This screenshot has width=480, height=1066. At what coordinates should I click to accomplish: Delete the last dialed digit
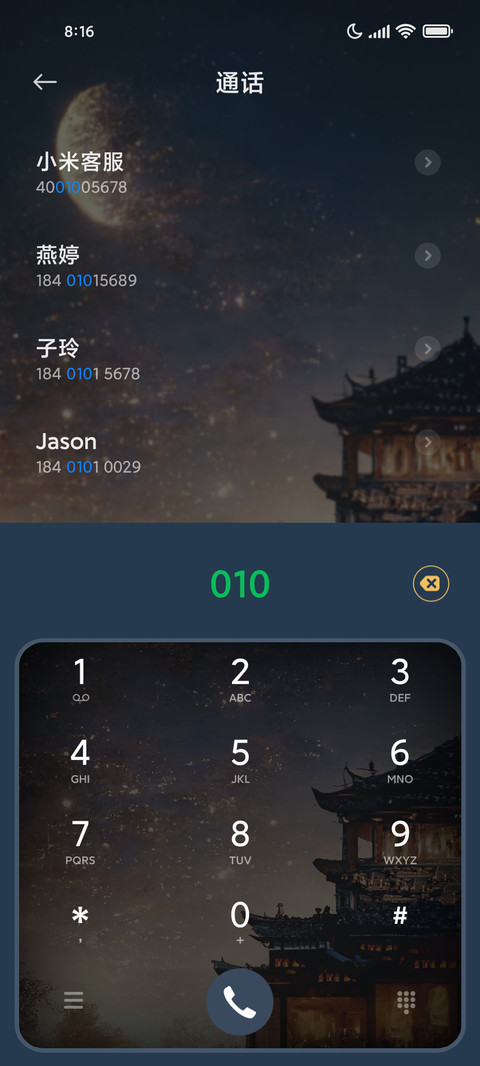tap(431, 583)
